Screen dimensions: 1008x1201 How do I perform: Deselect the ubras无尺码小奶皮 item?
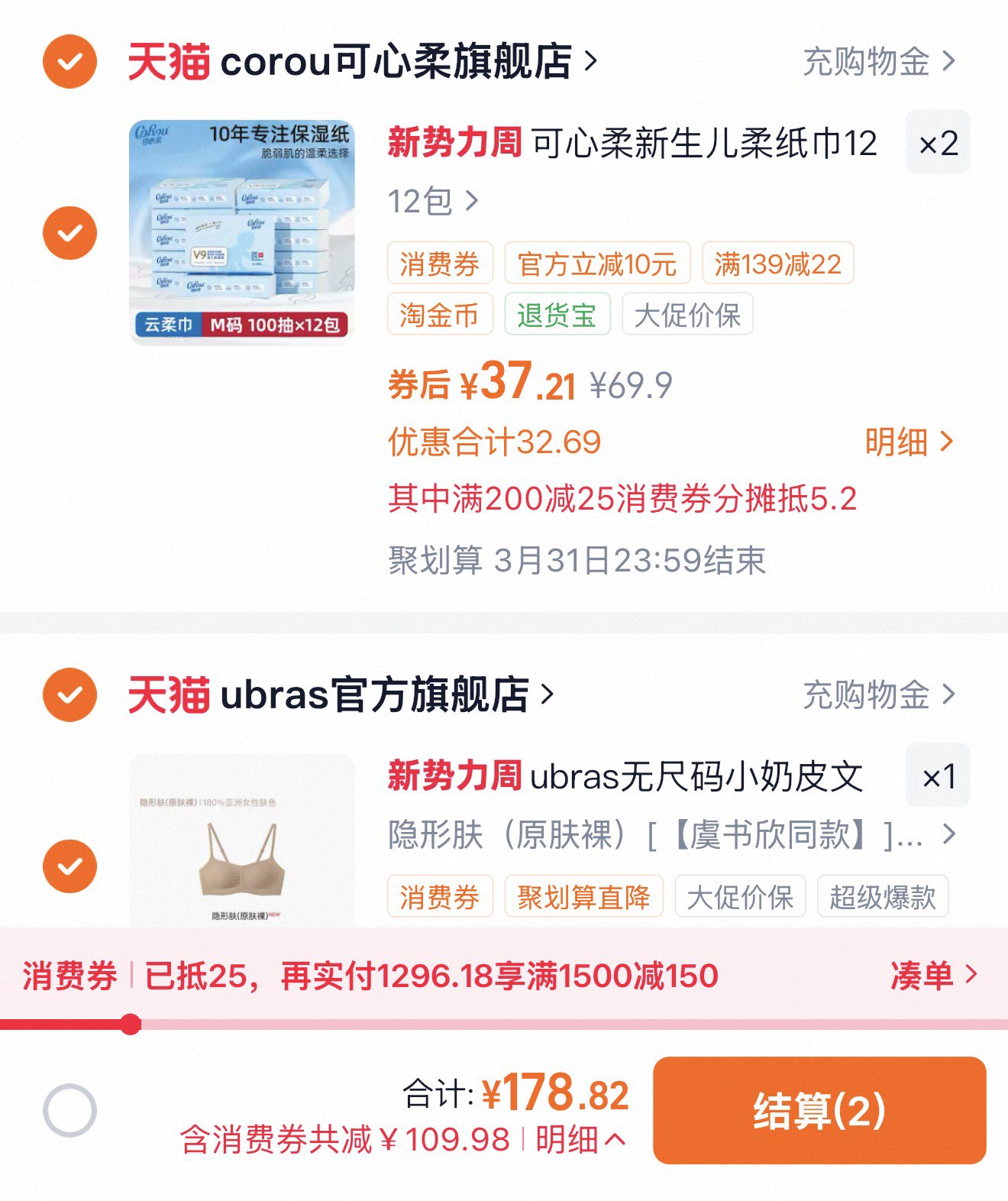69,866
